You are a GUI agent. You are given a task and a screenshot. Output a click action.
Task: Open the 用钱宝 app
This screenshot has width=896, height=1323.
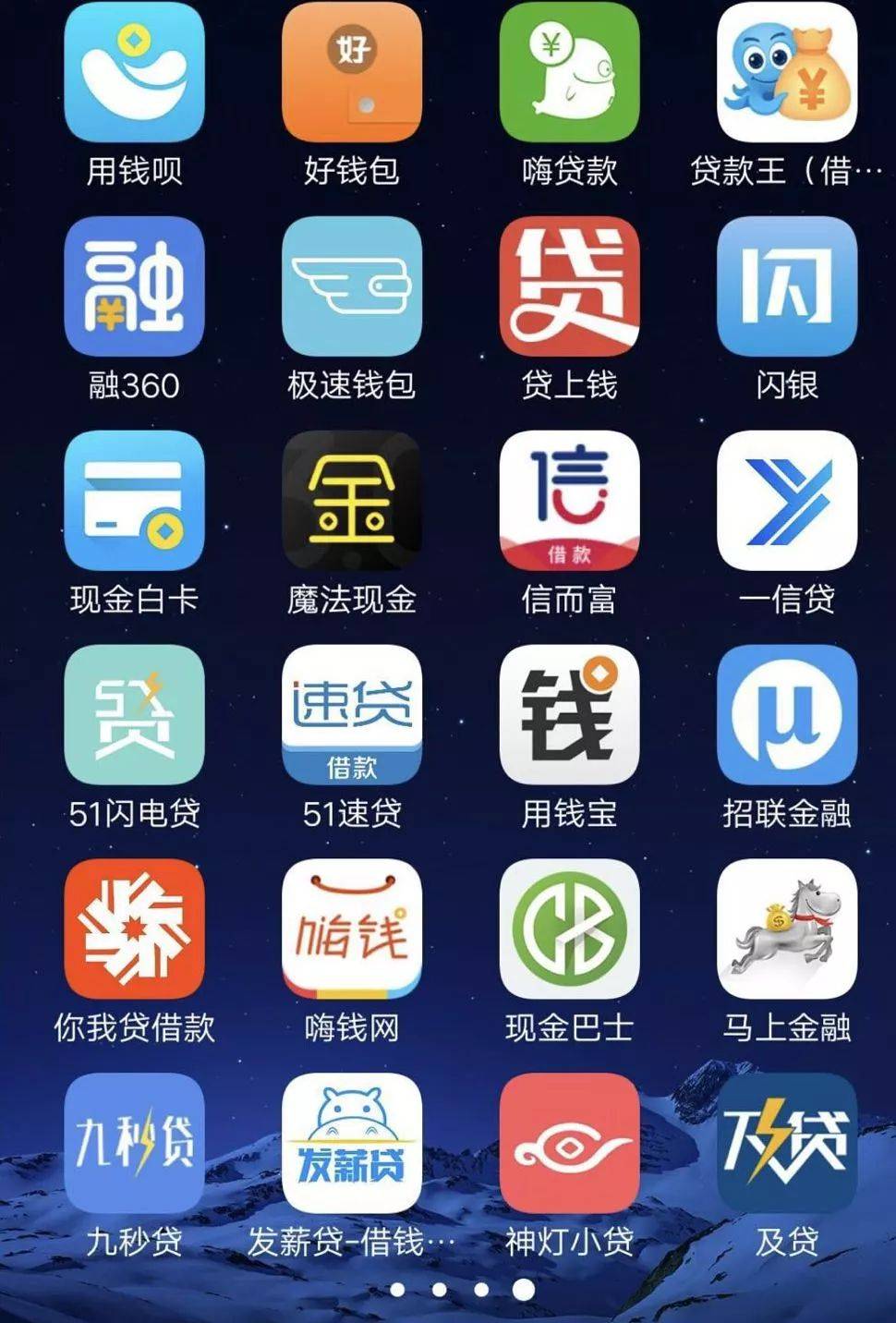coord(569,718)
